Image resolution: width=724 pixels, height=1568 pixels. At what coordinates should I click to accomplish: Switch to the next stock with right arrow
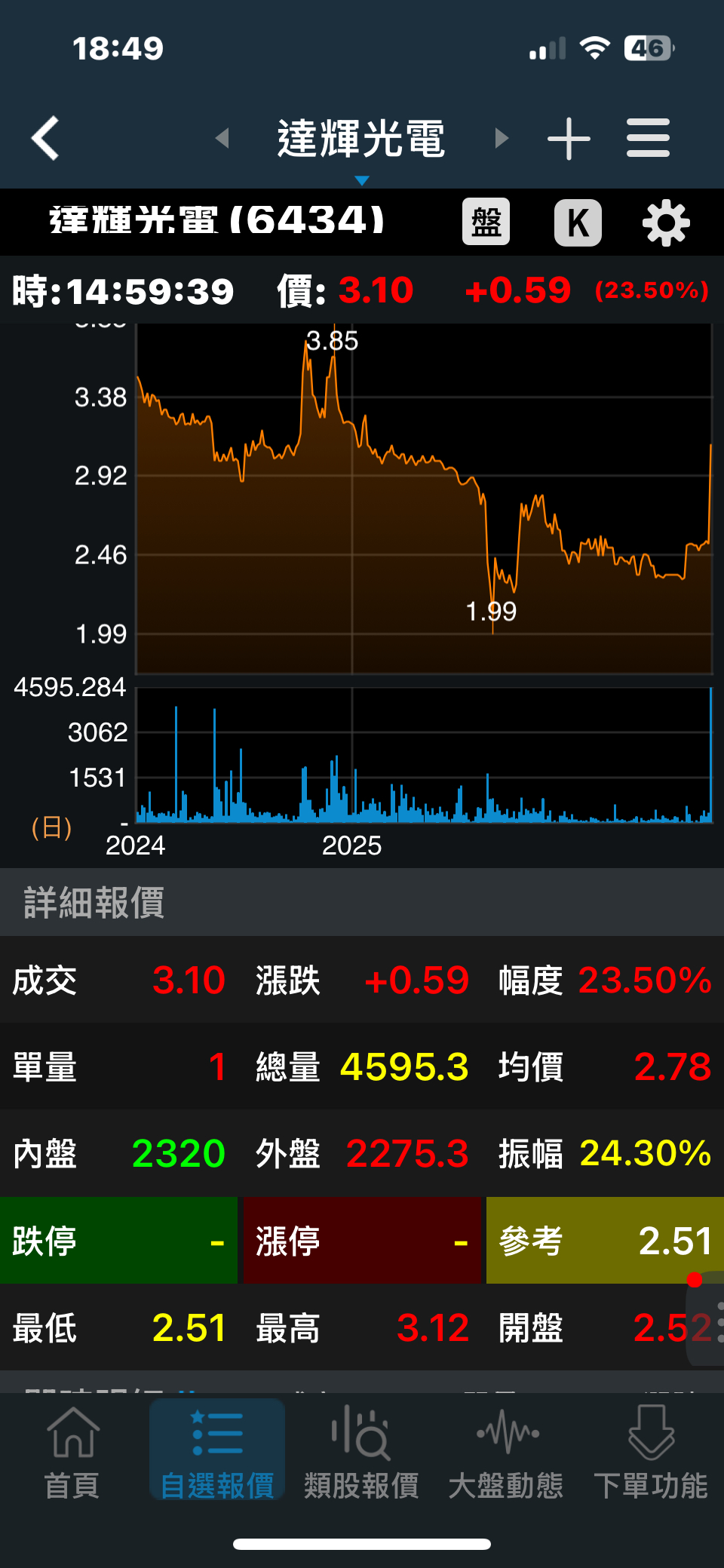point(501,138)
